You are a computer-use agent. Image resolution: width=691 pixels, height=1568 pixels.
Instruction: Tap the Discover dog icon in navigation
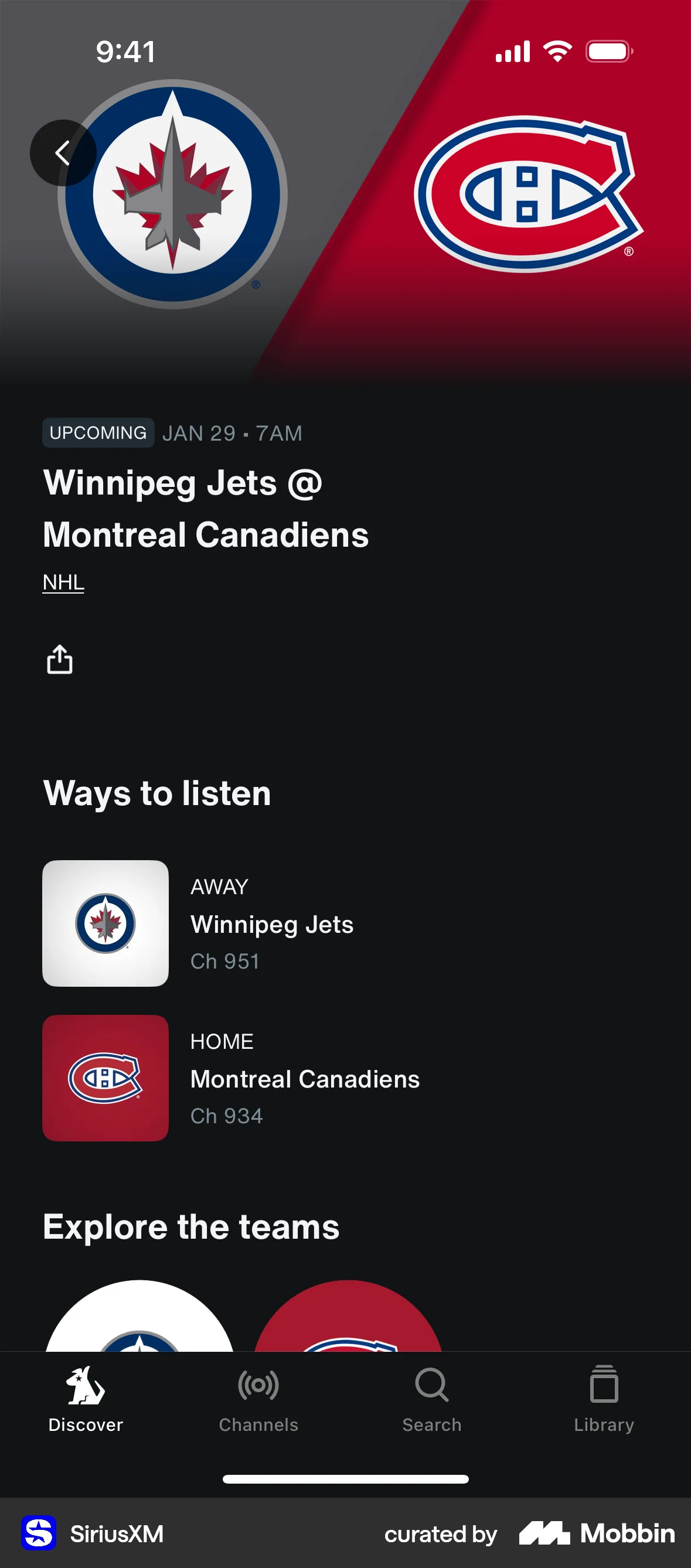(85, 1386)
